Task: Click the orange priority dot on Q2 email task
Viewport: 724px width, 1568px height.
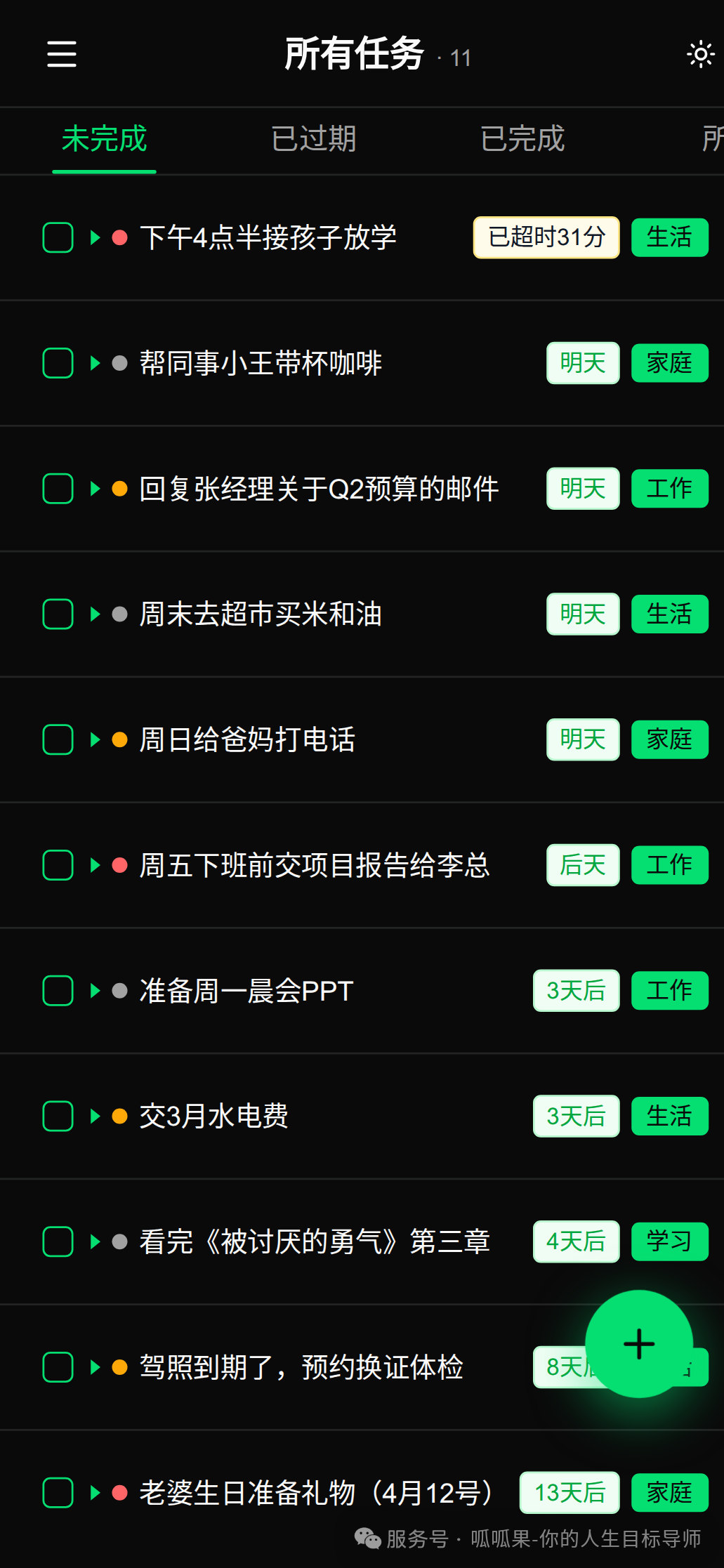Action: tap(119, 488)
